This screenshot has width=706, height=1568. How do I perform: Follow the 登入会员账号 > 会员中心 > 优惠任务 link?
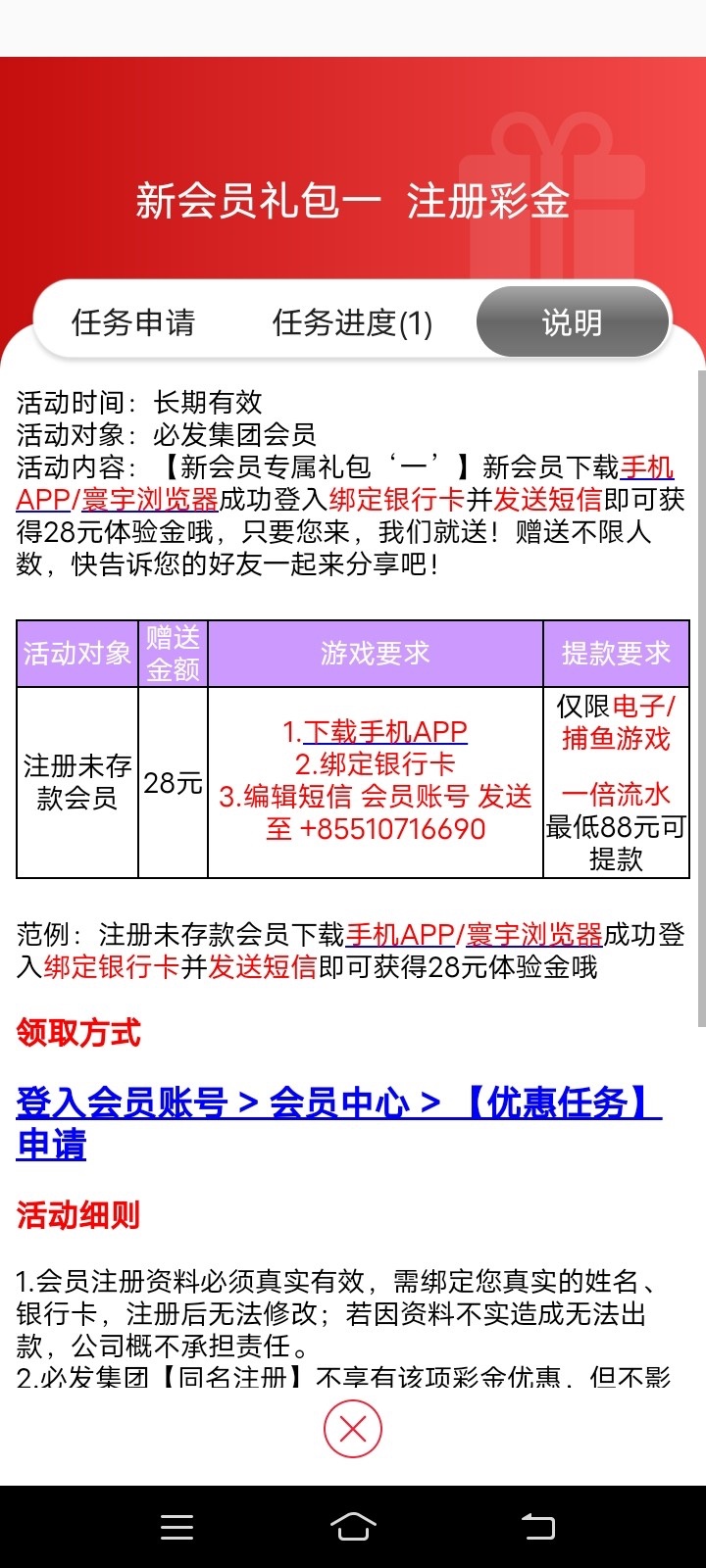click(x=338, y=1104)
